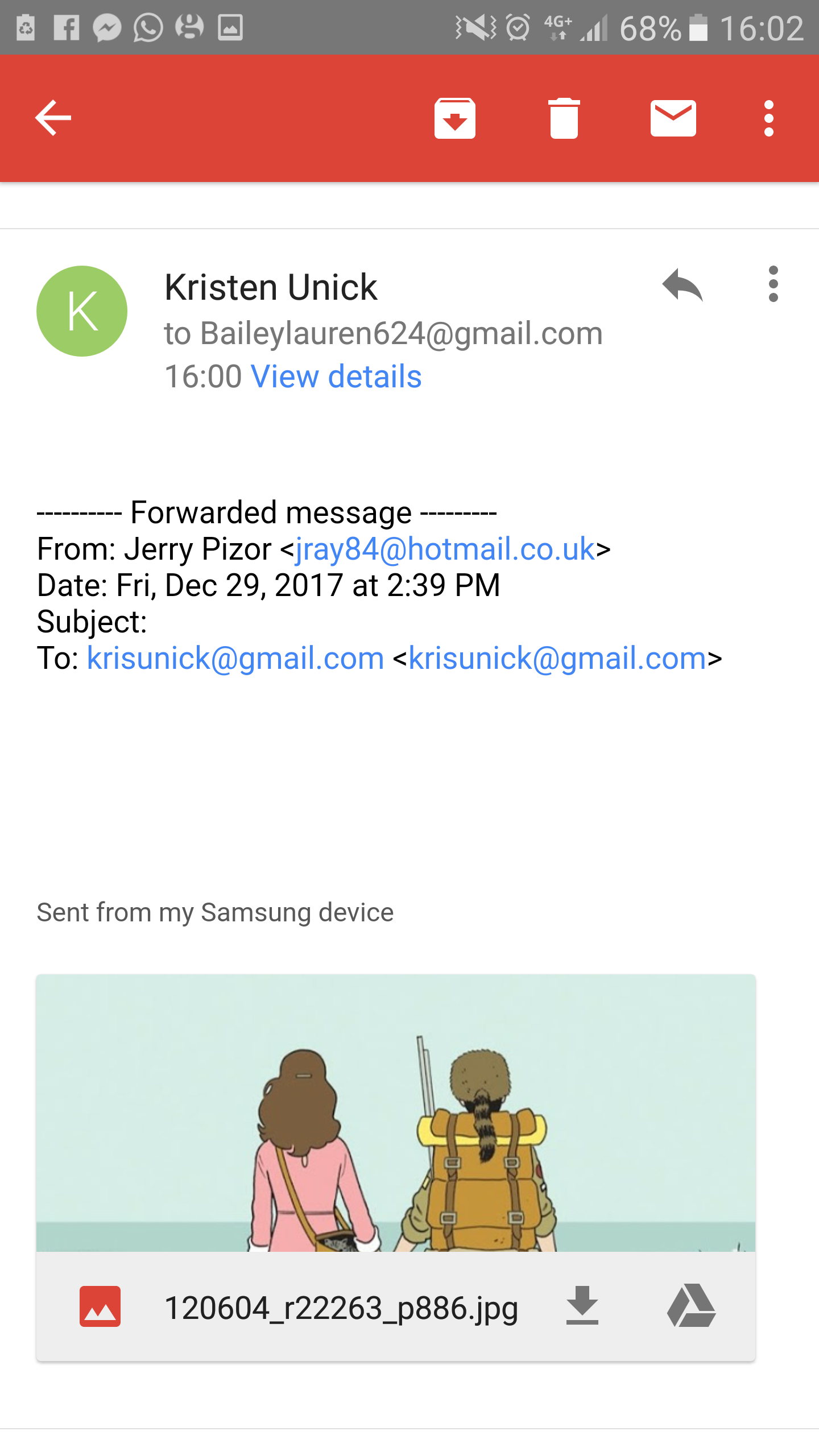Open the 120604_r22263_p886.jpg image attachment
Screen dimensions: 819x1456
[x=395, y=1112]
